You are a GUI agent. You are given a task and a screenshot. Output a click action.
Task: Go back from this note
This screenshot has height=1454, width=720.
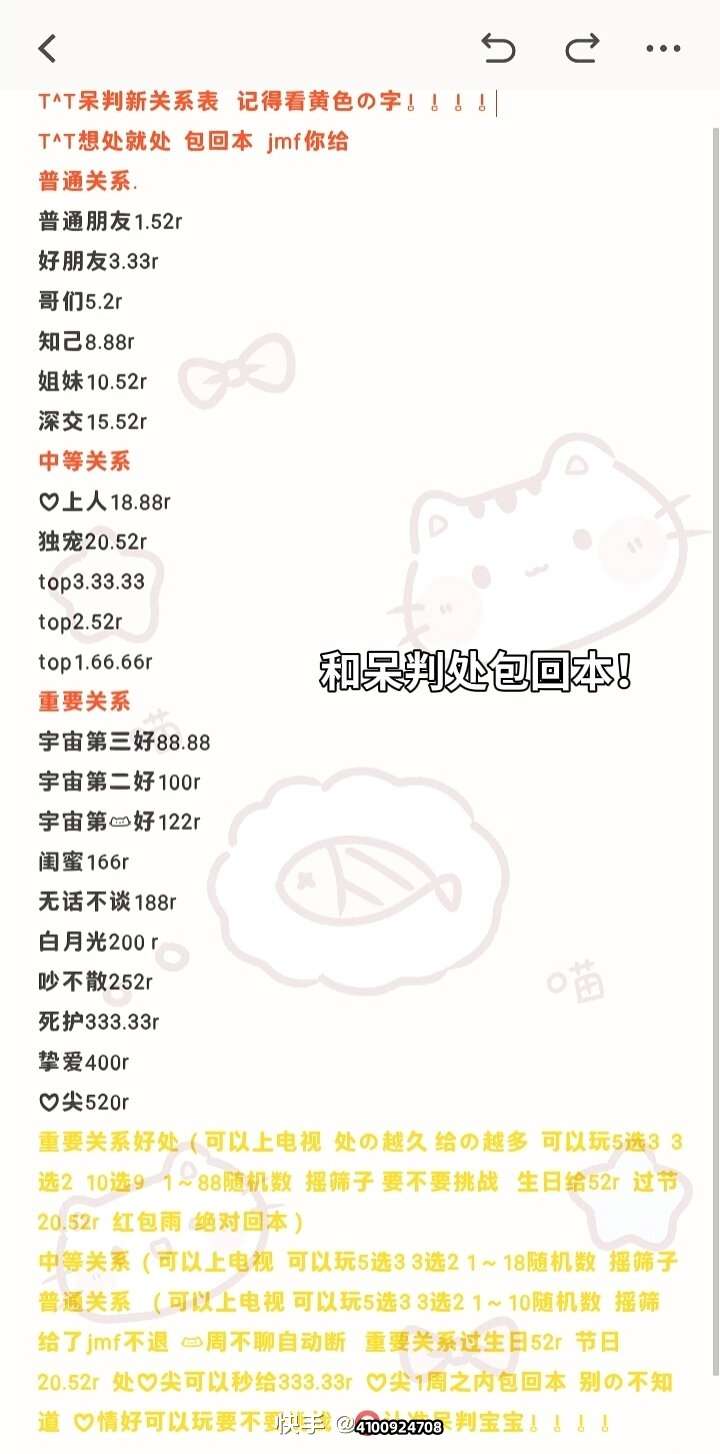[47, 48]
